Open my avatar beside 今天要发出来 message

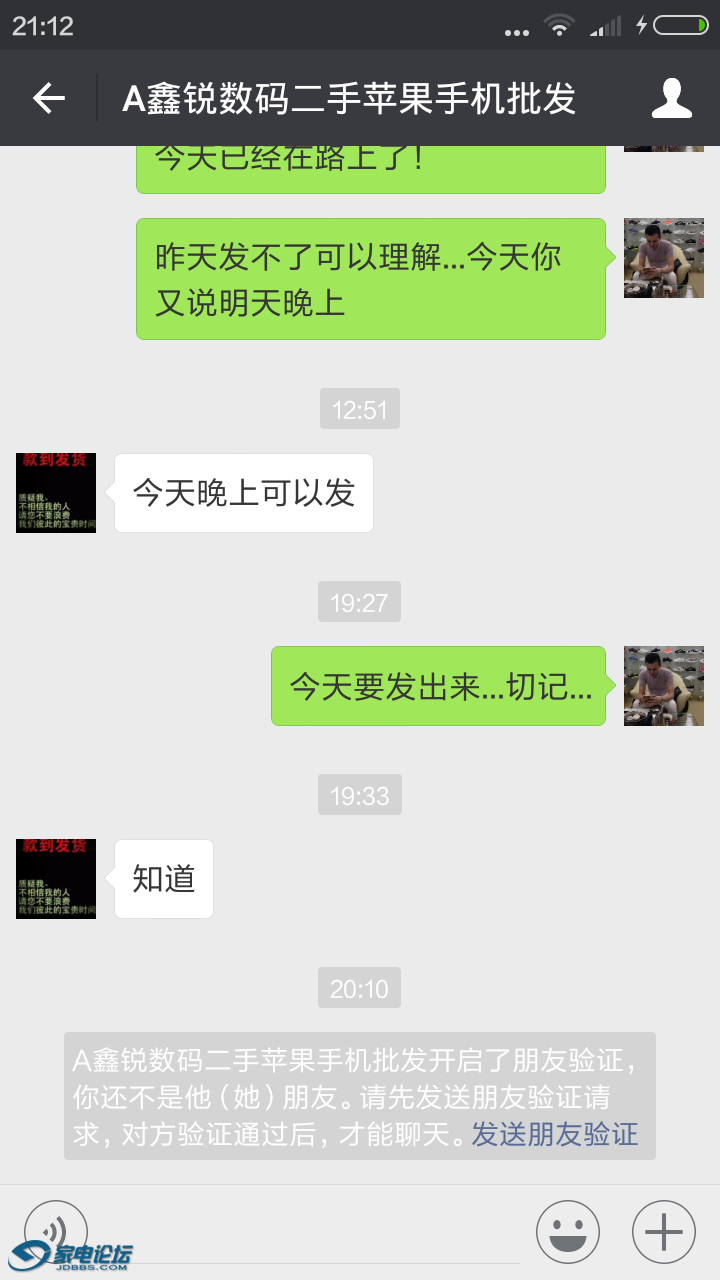[664, 686]
